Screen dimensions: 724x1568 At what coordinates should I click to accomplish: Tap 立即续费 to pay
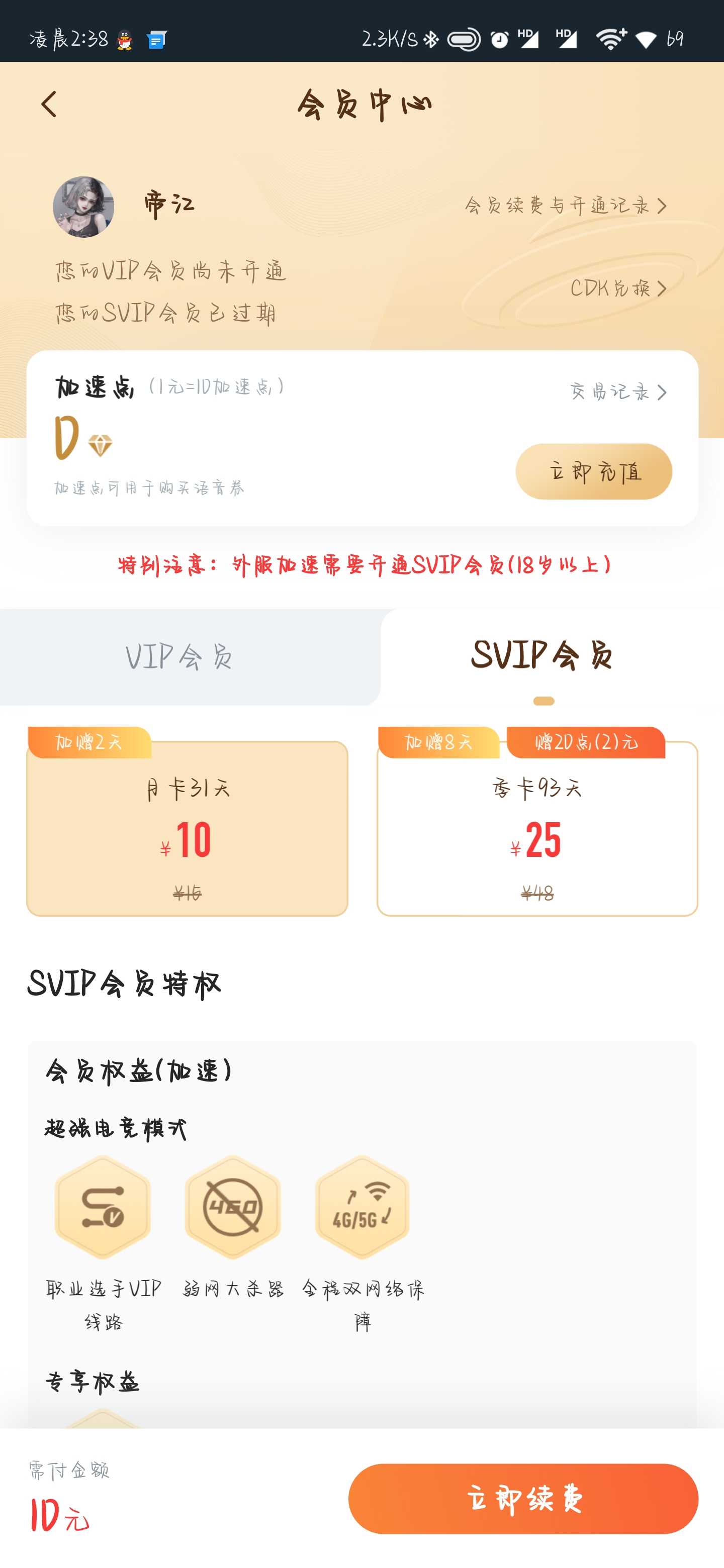click(x=523, y=1499)
